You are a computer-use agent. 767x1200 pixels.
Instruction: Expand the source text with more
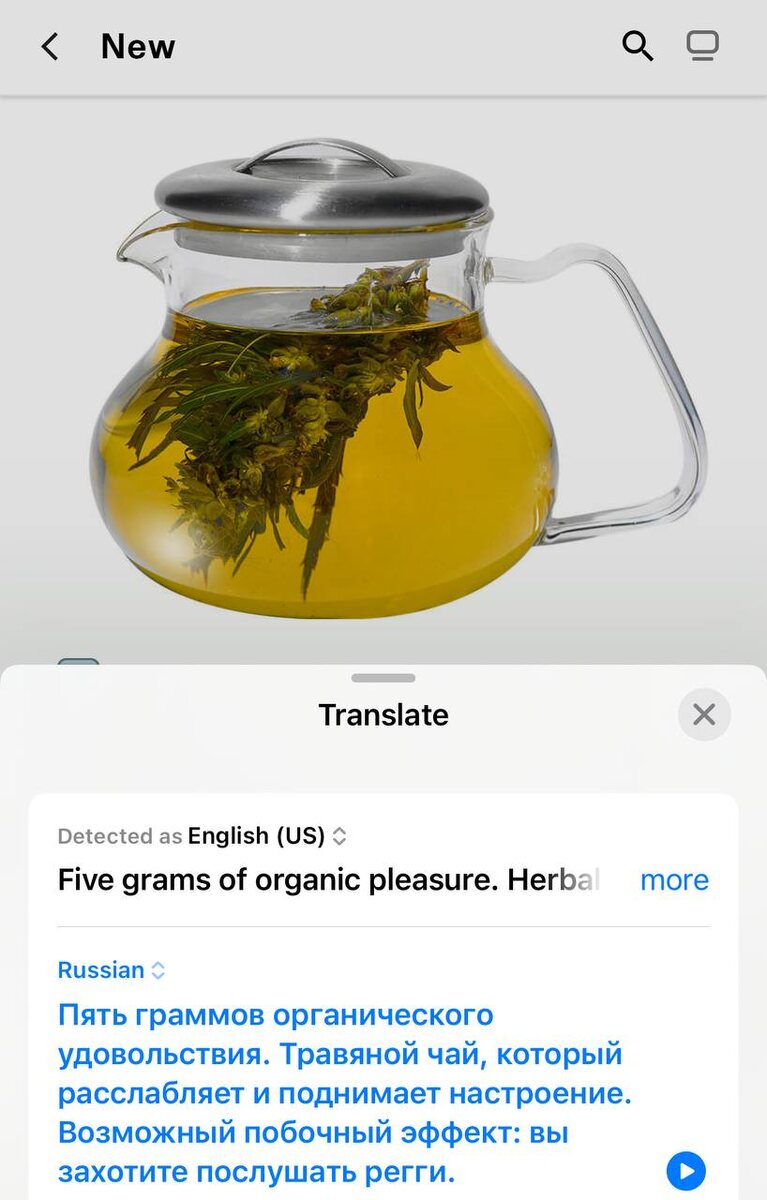coord(674,880)
